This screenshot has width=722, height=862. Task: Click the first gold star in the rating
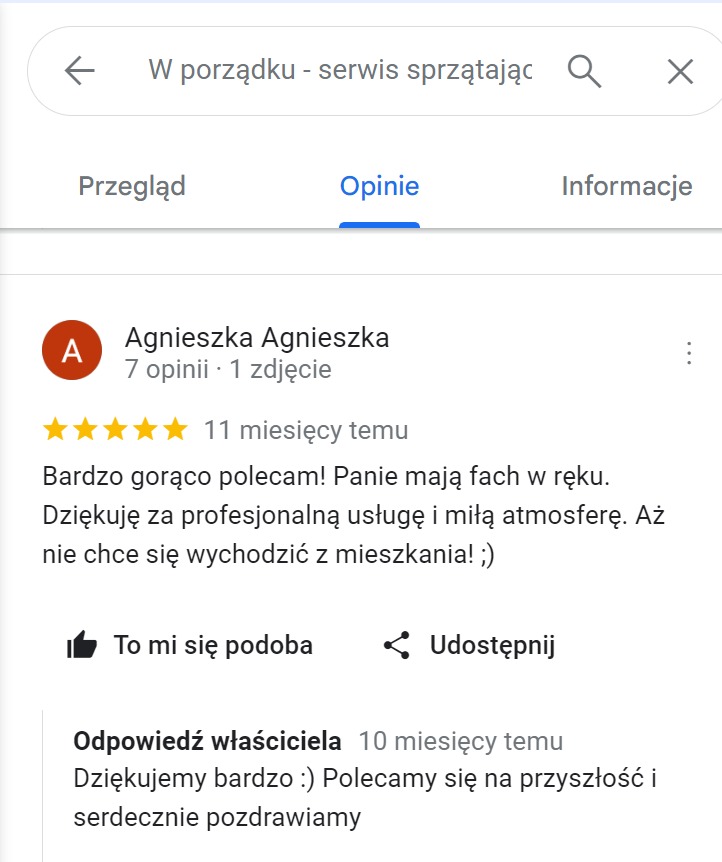(x=52, y=429)
